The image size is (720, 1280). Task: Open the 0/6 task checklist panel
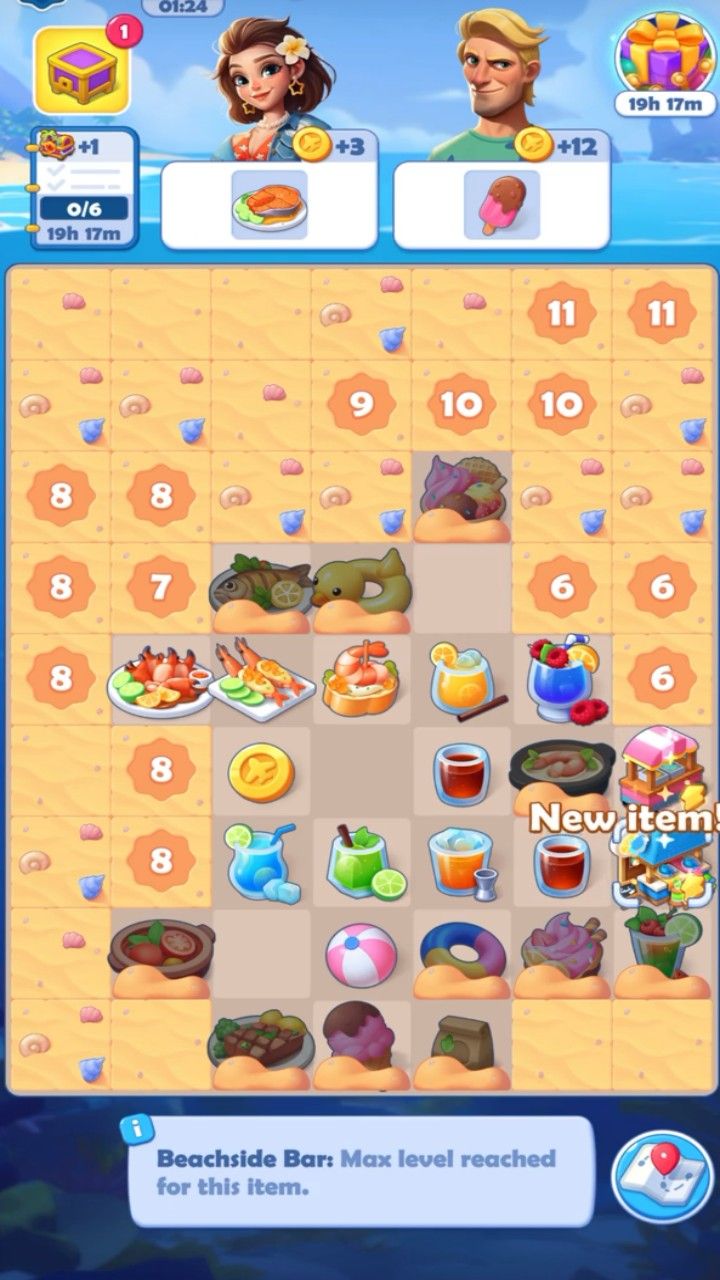pos(84,188)
